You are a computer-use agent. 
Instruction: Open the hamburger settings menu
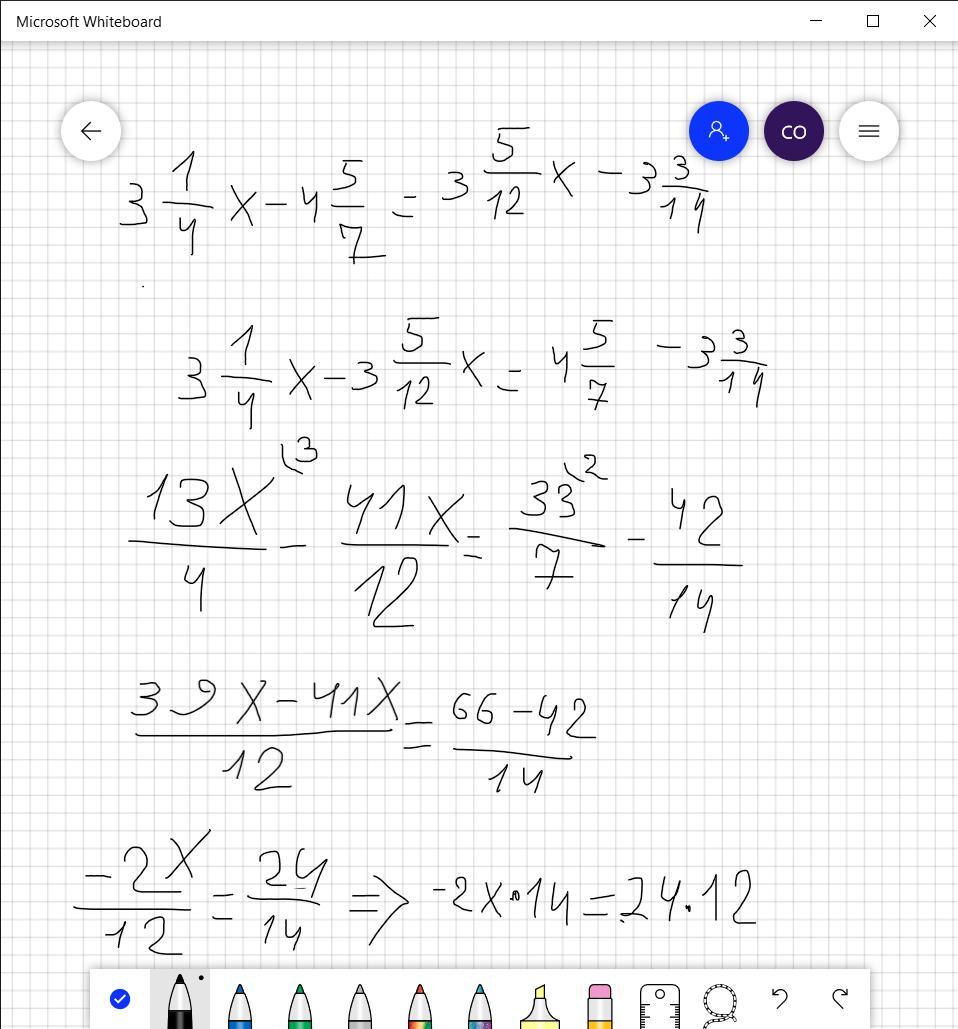coord(868,131)
